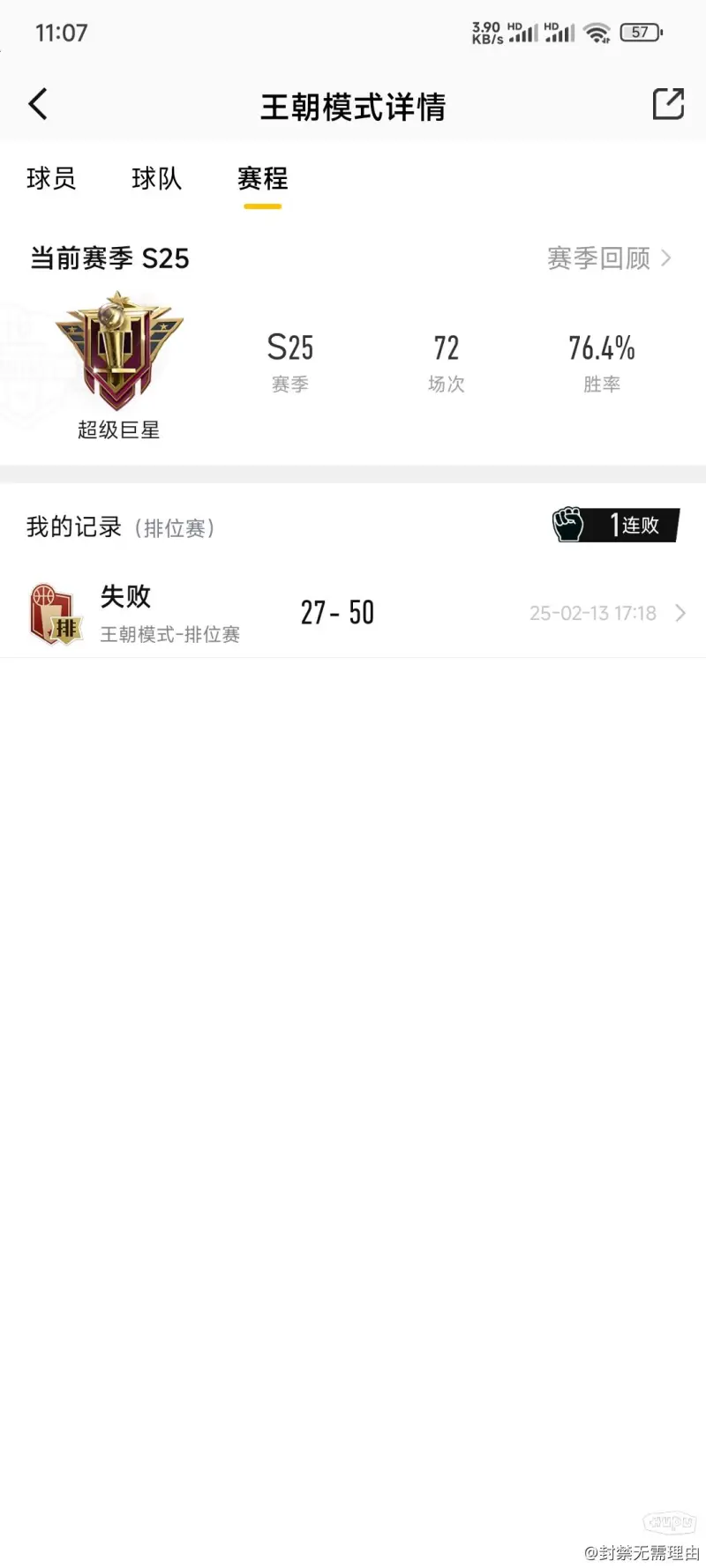706x1568 pixels.
Task: Share this page via the top-right icon
Action: 668,104
